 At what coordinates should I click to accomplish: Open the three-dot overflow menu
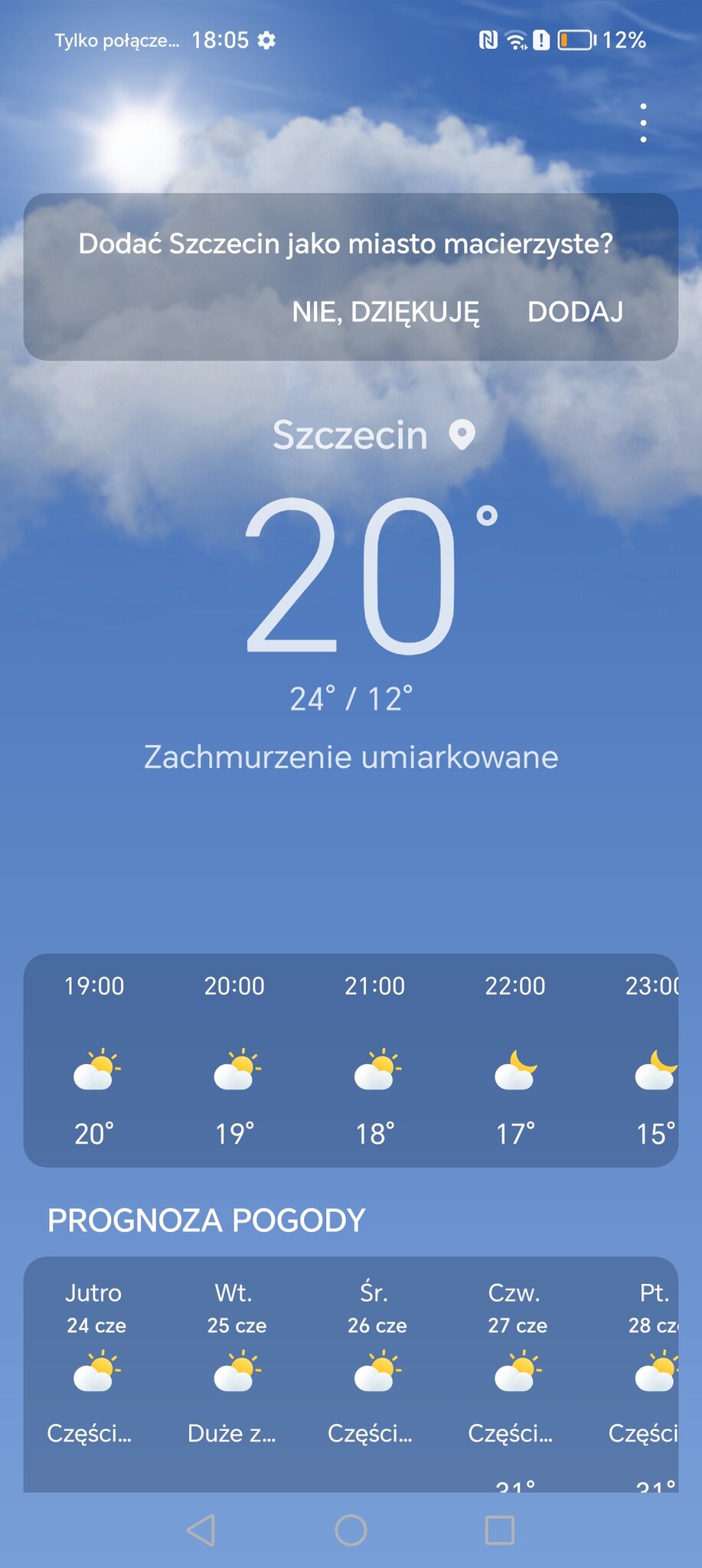[643, 122]
